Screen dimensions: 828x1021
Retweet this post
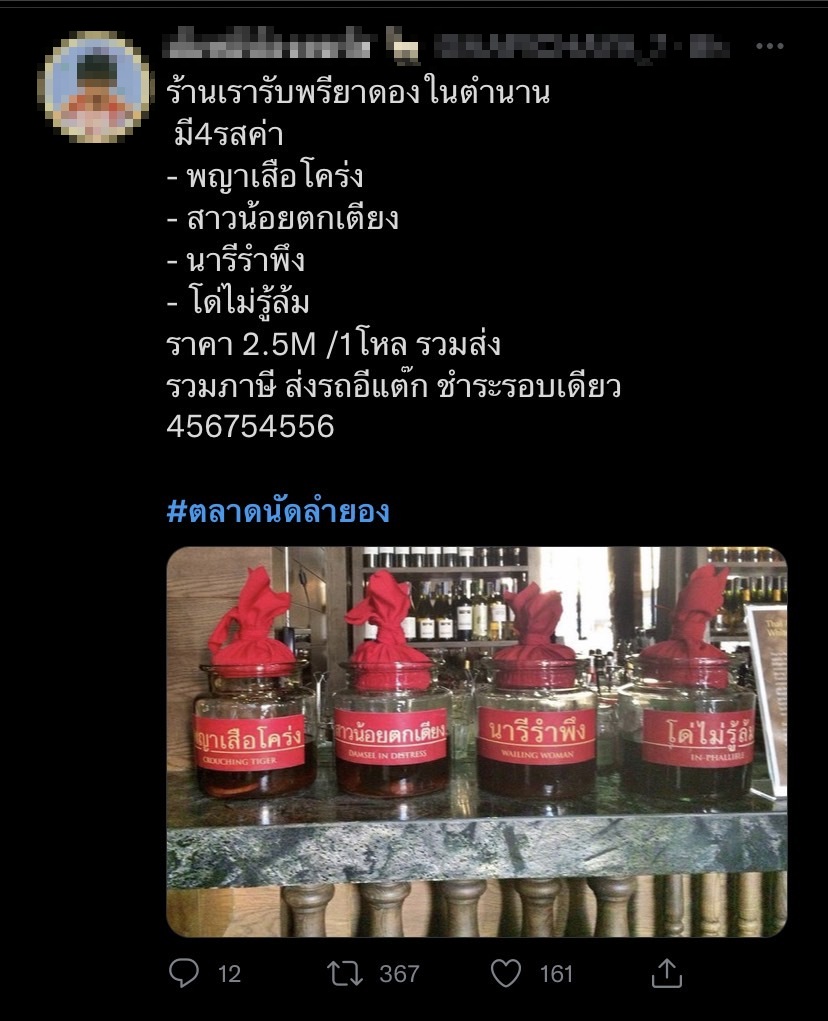pyautogui.click(x=347, y=972)
